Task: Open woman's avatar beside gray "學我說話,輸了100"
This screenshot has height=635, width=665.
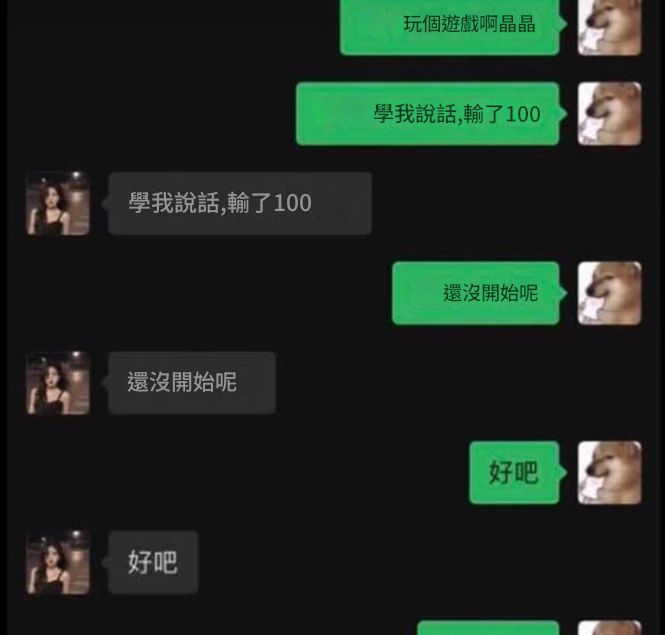Action: tap(58, 203)
